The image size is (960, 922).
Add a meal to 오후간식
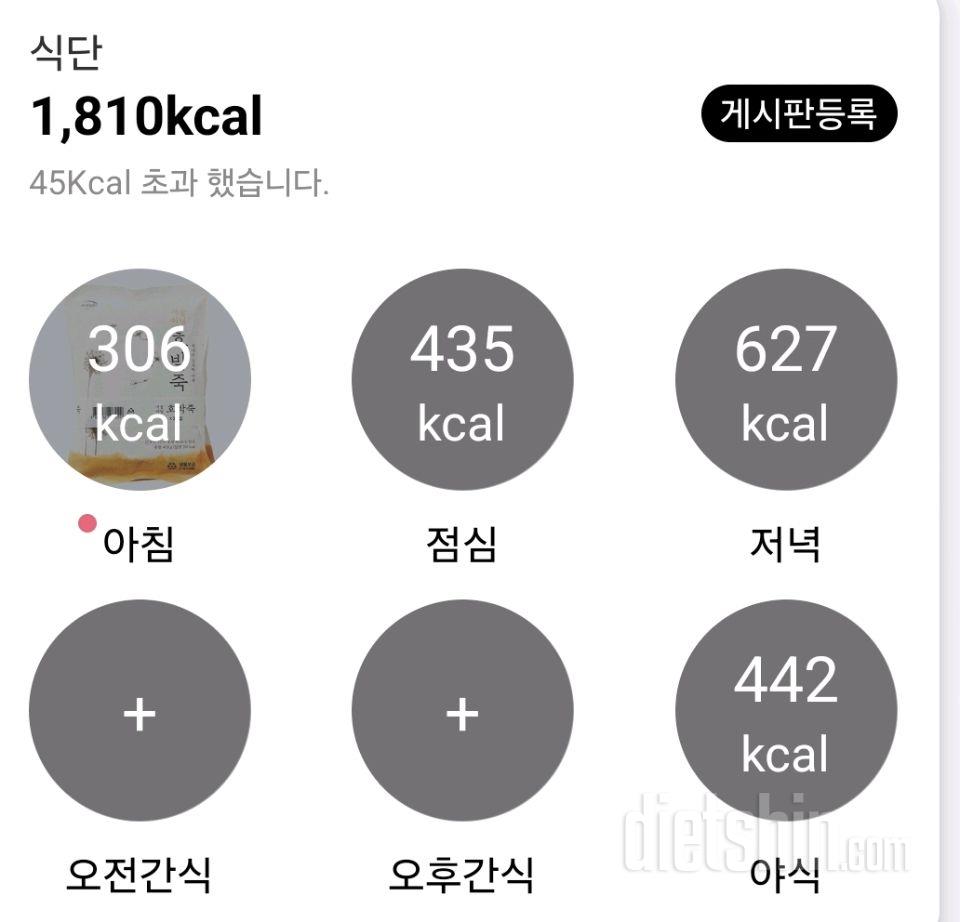click(x=462, y=712)
